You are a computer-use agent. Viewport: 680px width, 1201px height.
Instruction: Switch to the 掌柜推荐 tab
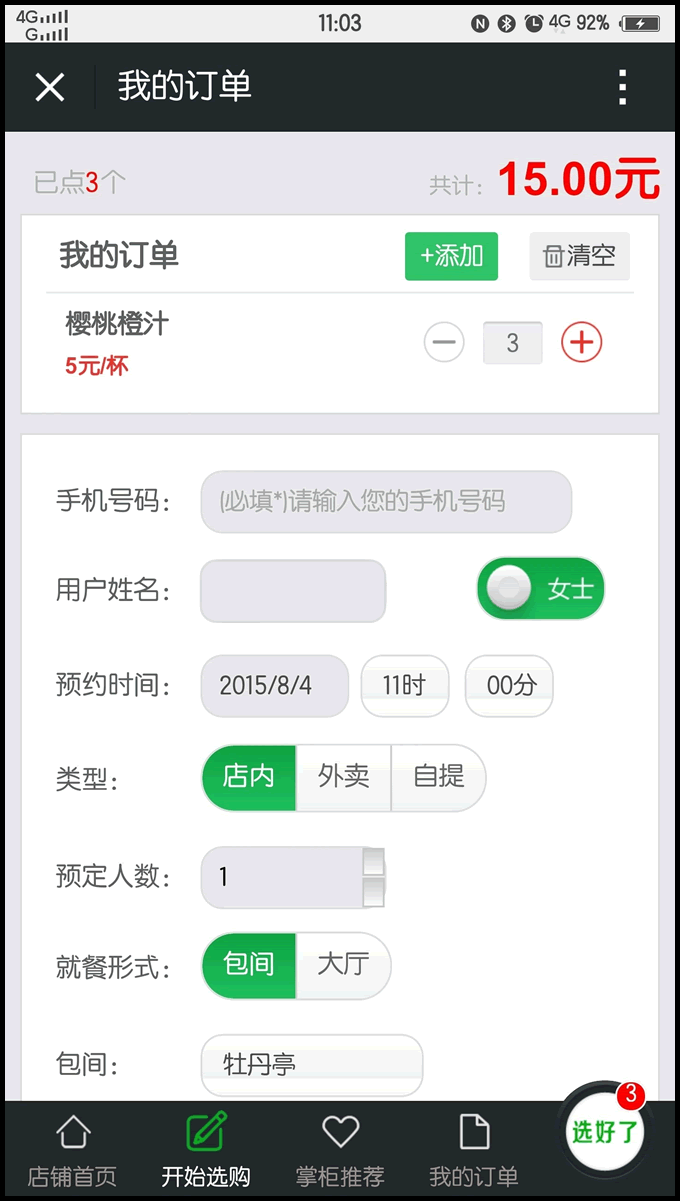pyautogui.click(x=340, y=1151)
